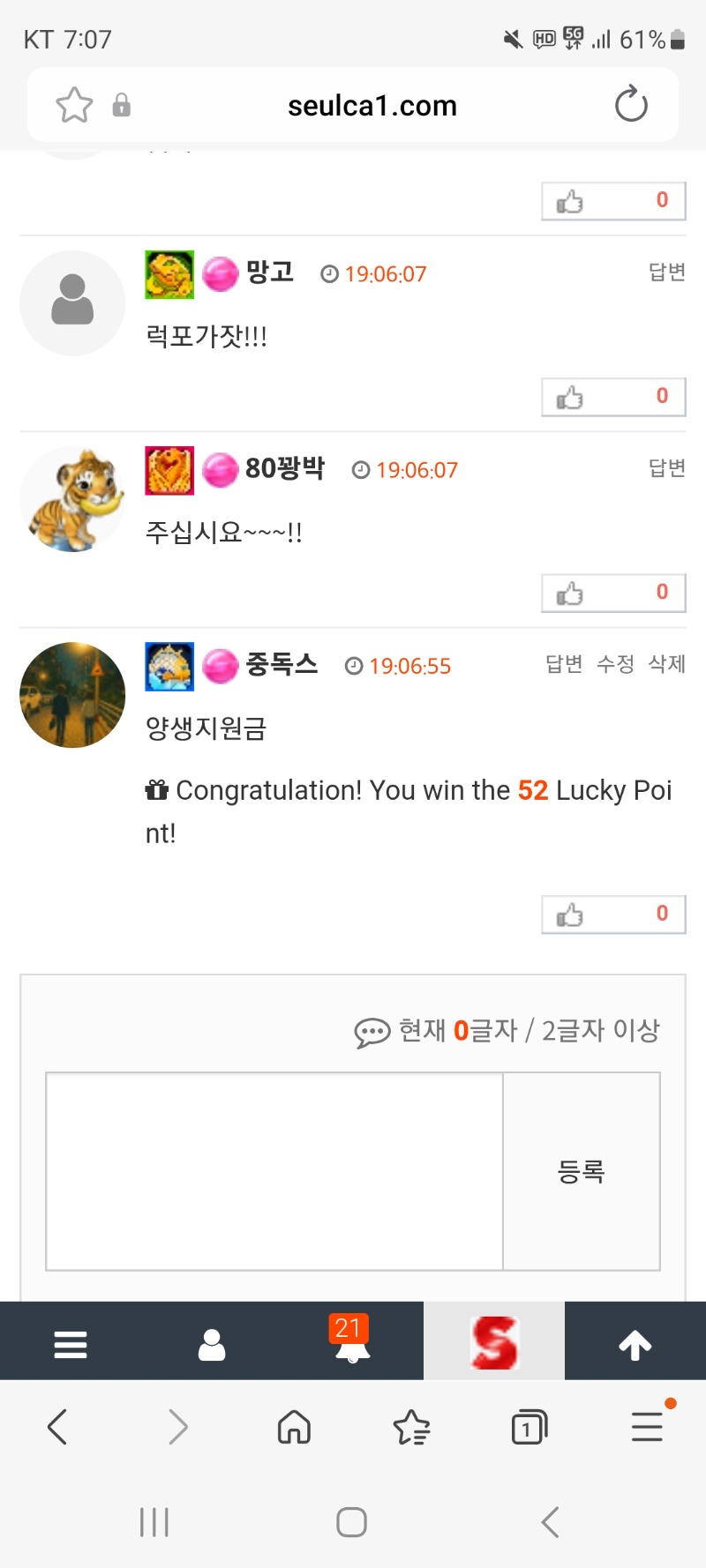
Task: Like 망고's comment
Action: click(612, 397)
